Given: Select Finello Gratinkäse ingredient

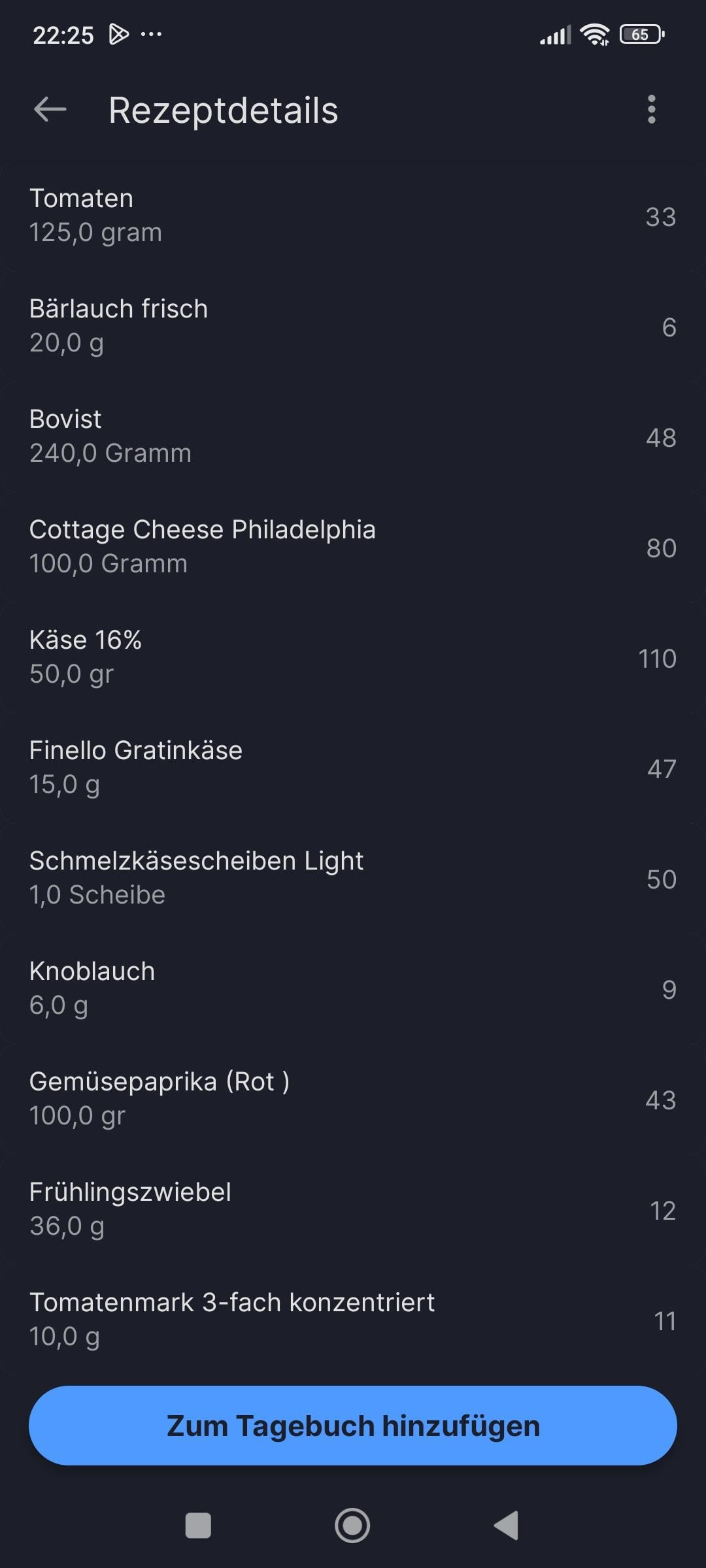Looking at the screenshot, I should pyautogui.click(x=353, y=768).
